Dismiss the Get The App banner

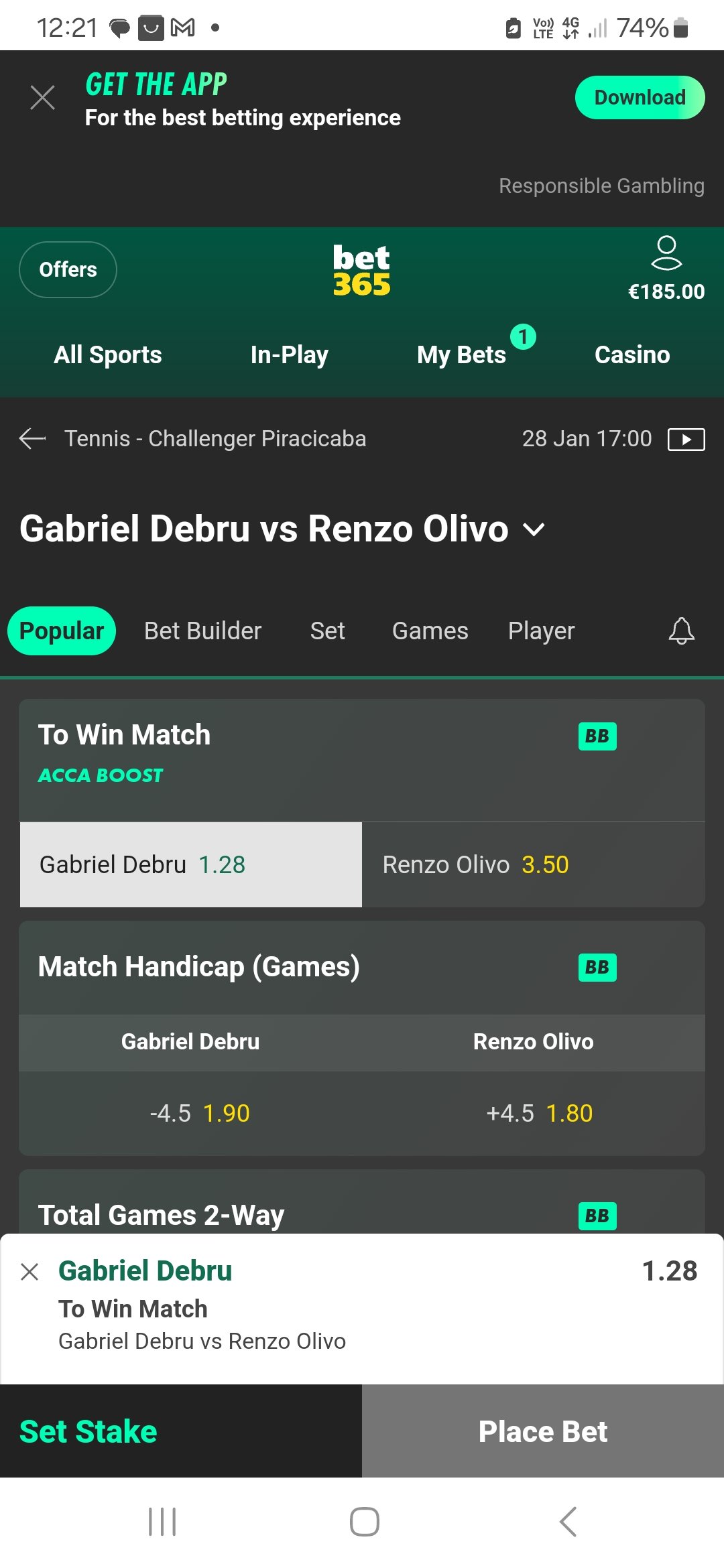pyautogui.click(x=42, y=98)
